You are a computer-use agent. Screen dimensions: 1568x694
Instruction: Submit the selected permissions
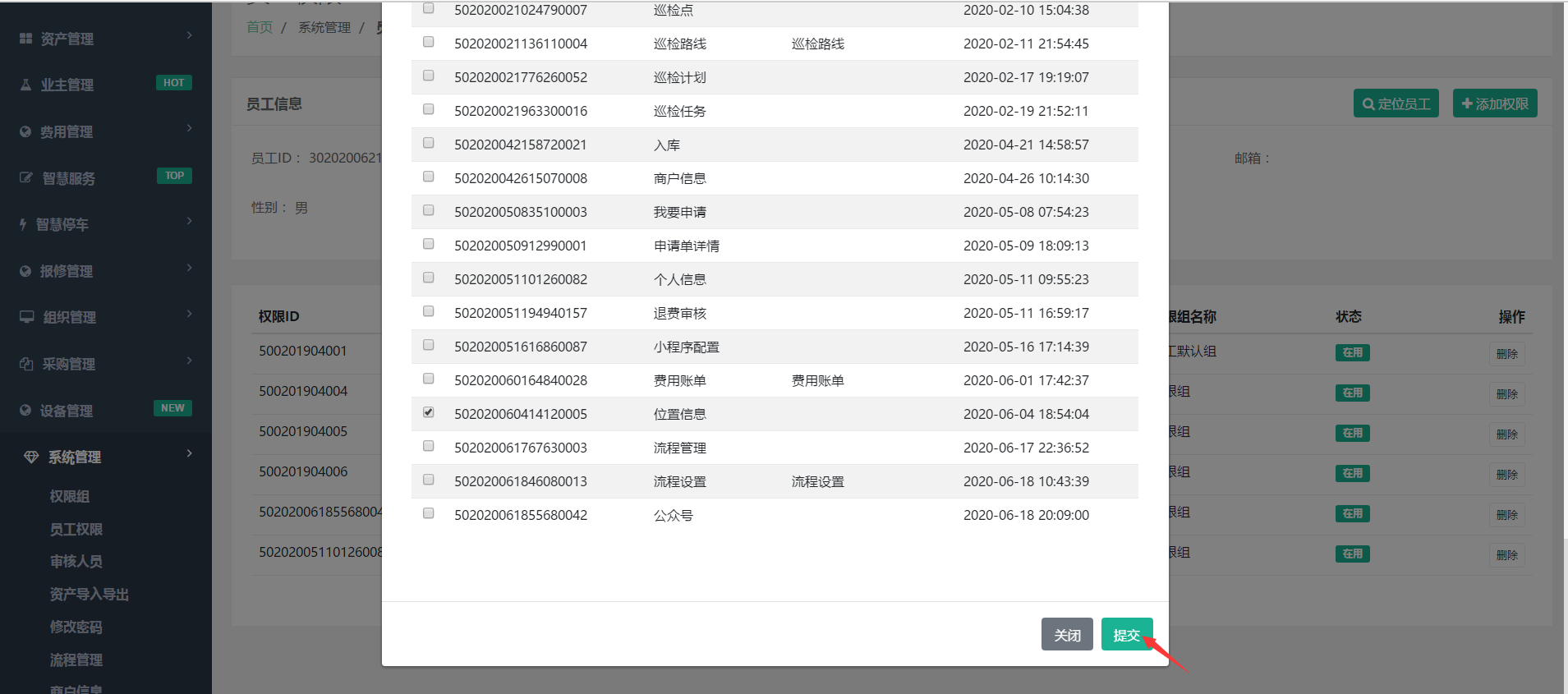1127,634
